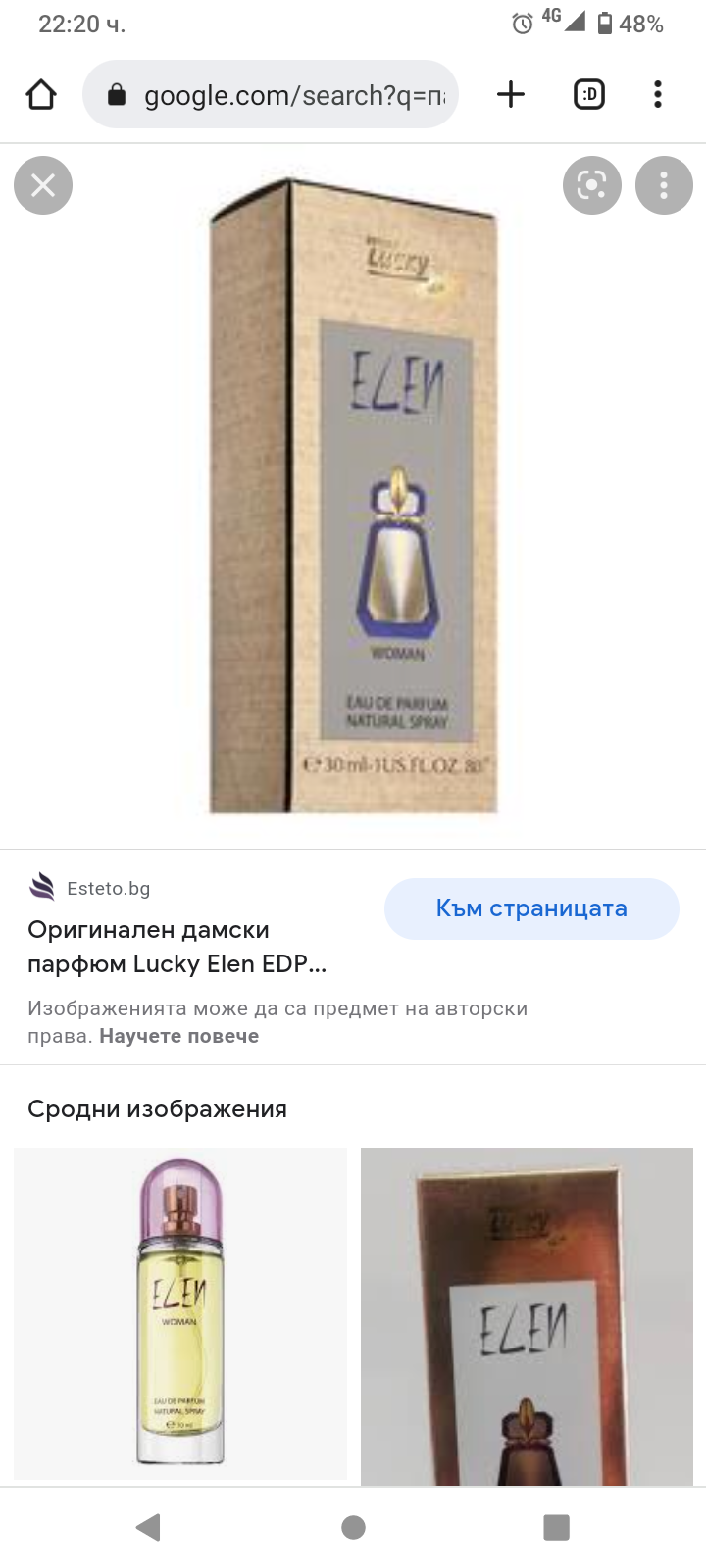Open the Научете повече link
The image size is (706, 1568).
point(179,1036)
